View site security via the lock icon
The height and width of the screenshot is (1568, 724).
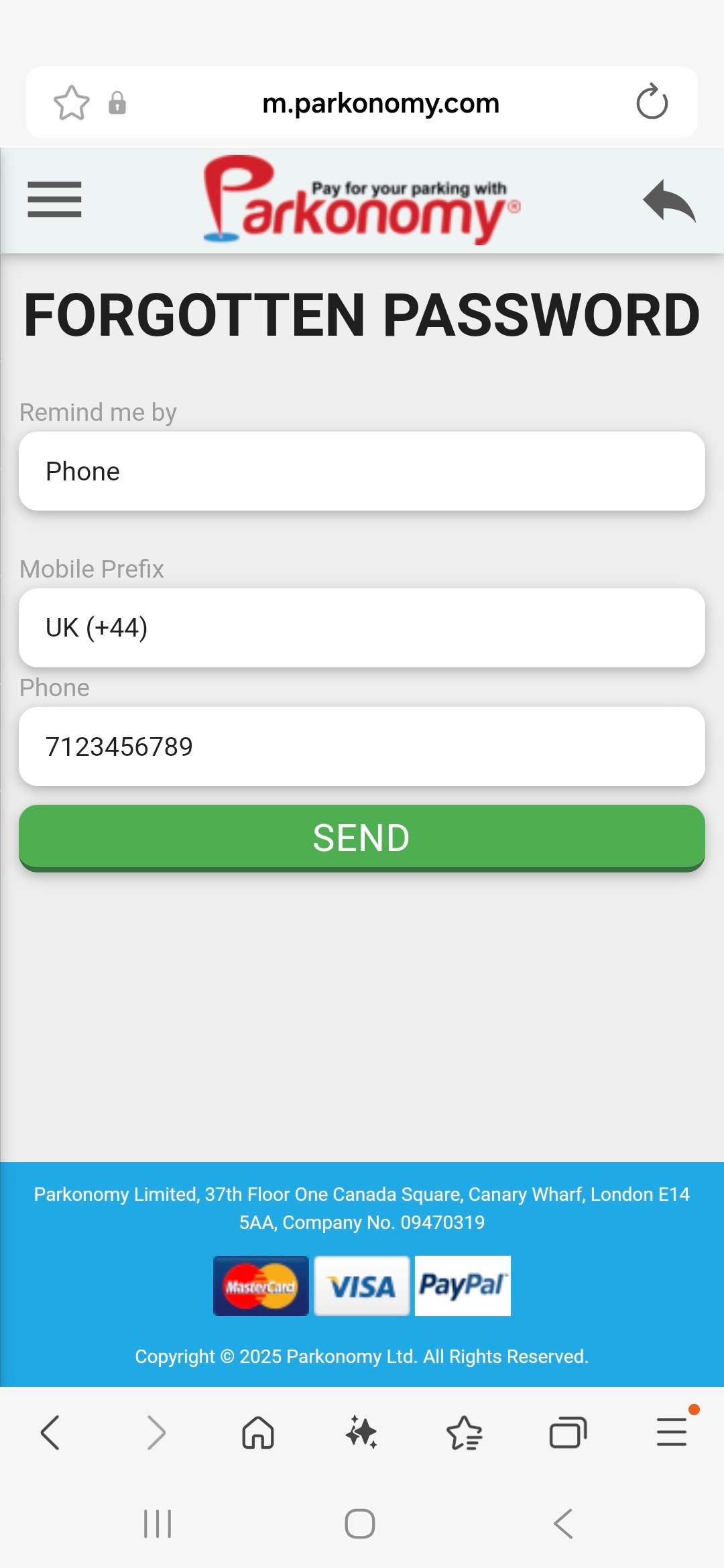pos(117,103)
